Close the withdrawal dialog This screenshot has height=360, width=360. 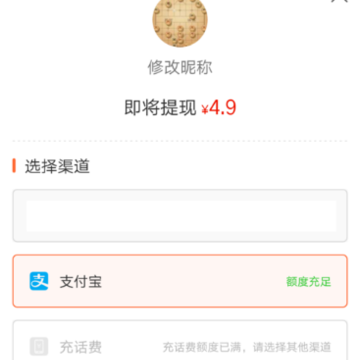point(339,1)
